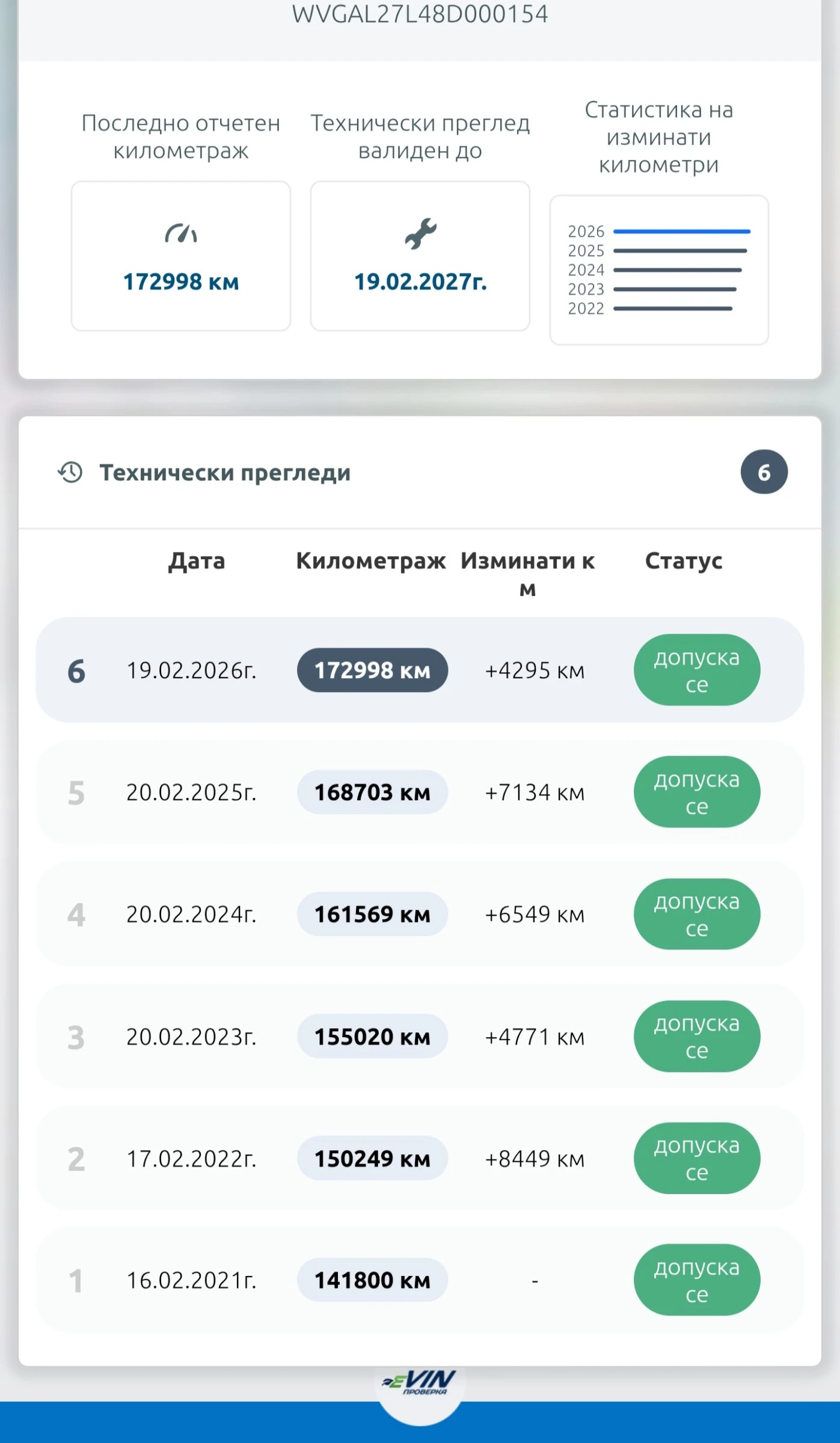840x1443 pixels.
Task: Click допуска се status for the 2021 inspection
Action: (696, 1279)
